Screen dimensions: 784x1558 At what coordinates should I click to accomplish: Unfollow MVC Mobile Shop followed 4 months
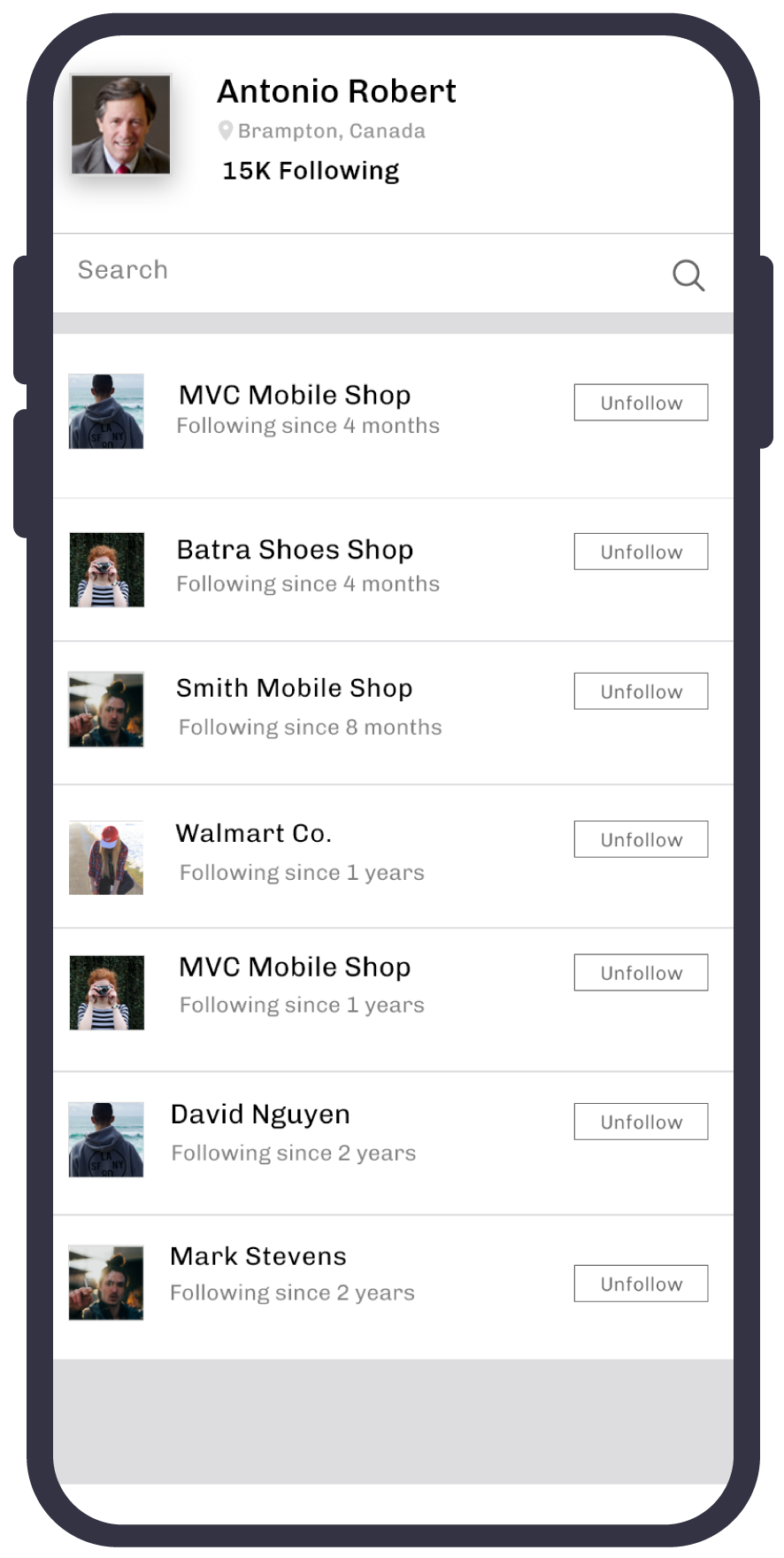point(641,402)
